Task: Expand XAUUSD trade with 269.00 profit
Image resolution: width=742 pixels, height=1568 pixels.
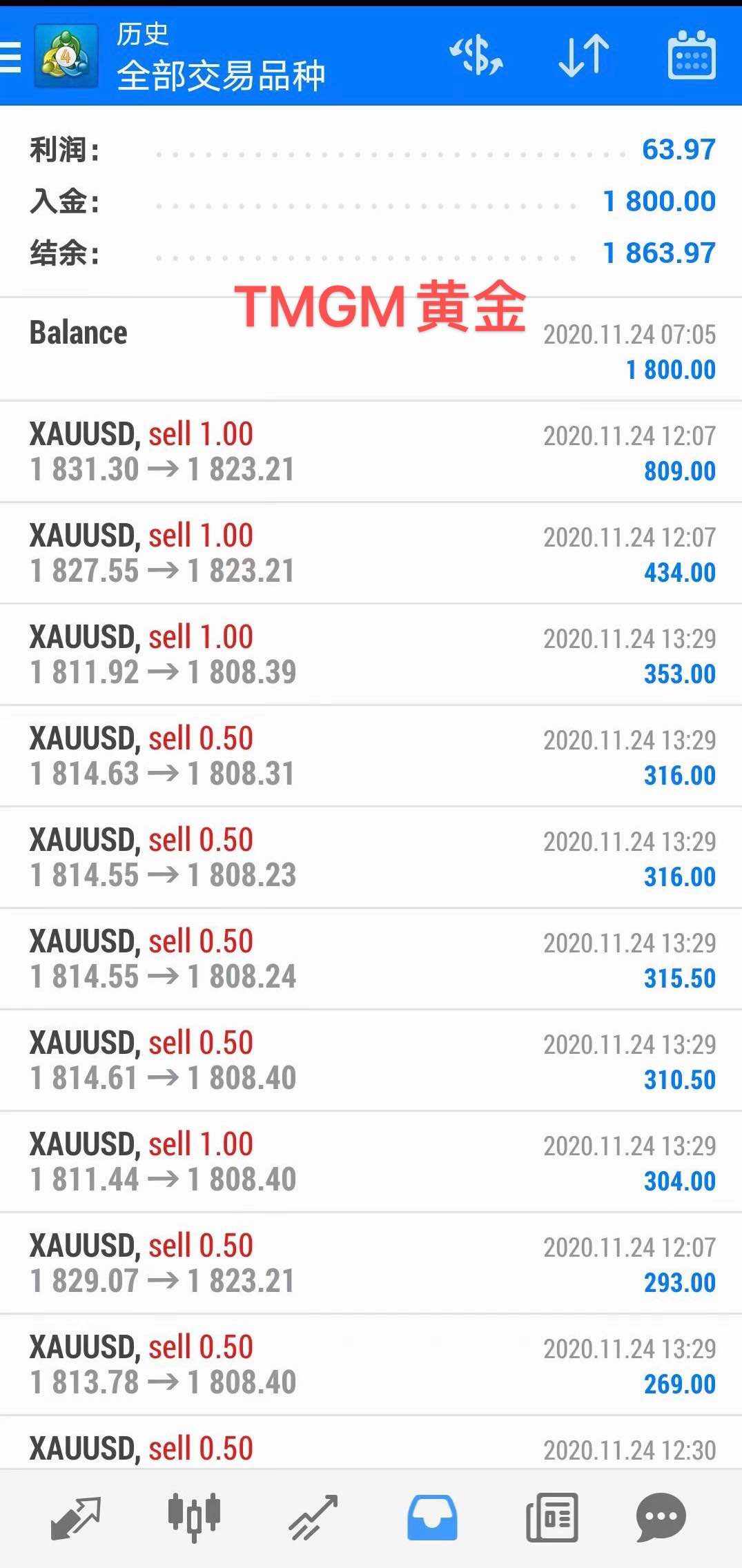Action: point(371,1365)
